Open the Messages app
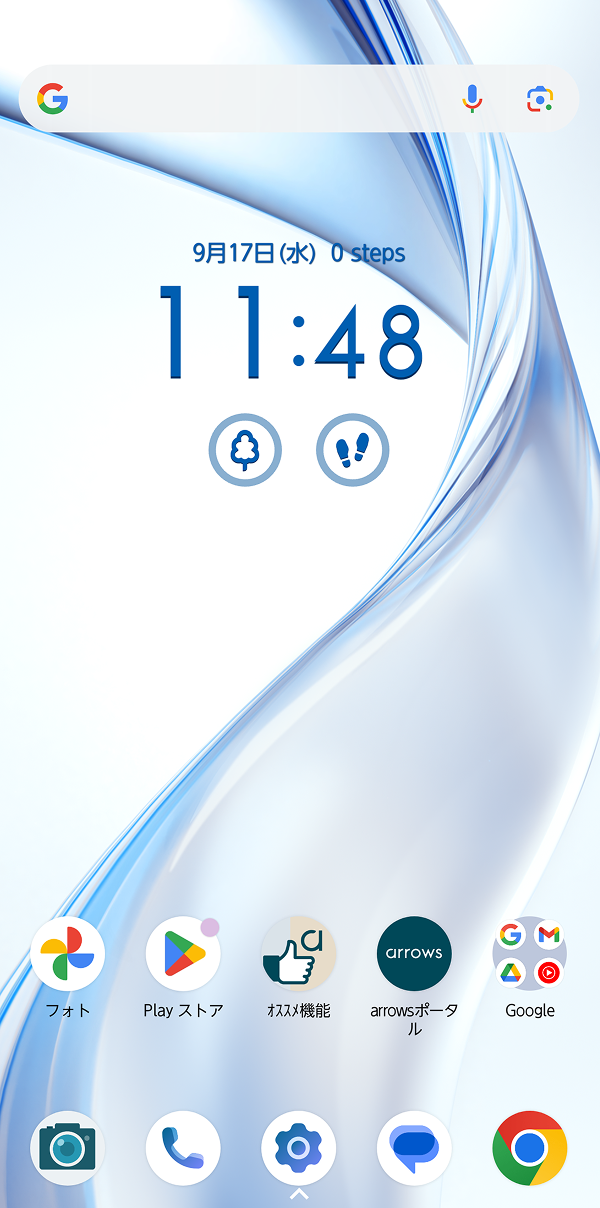This screenshot has width=600, height=1208. coord(414,1148)
